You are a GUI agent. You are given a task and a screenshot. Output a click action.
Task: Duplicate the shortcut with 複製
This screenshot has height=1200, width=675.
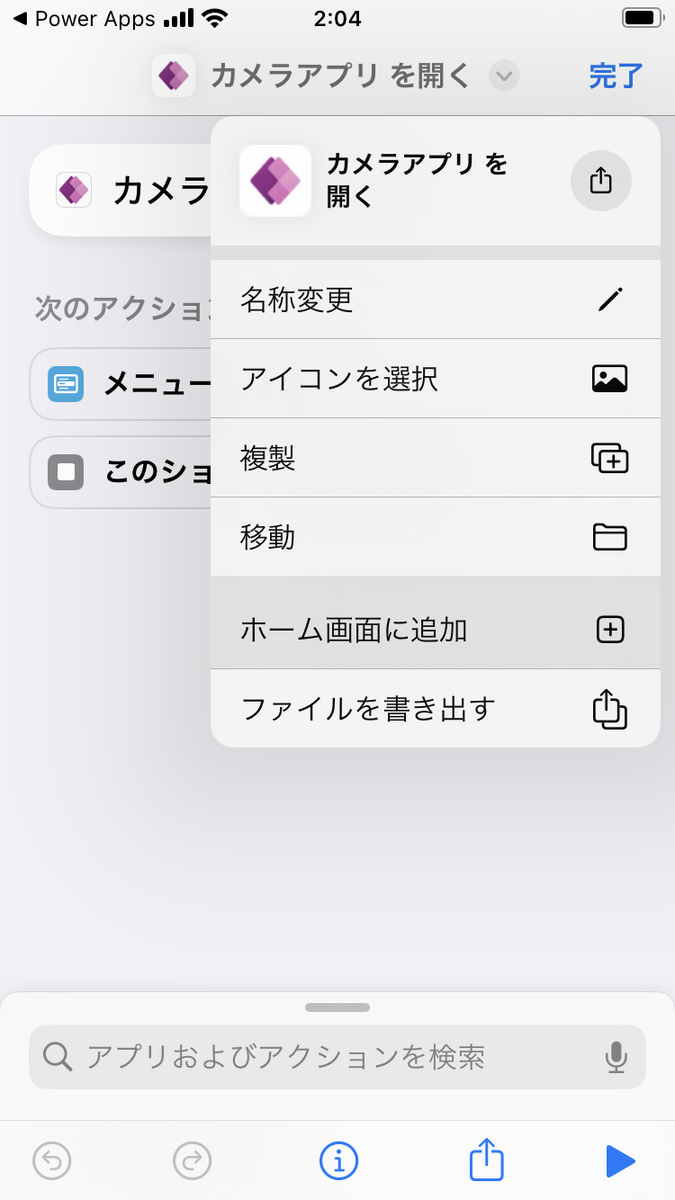pyautogui.click(x=435, y=458)
